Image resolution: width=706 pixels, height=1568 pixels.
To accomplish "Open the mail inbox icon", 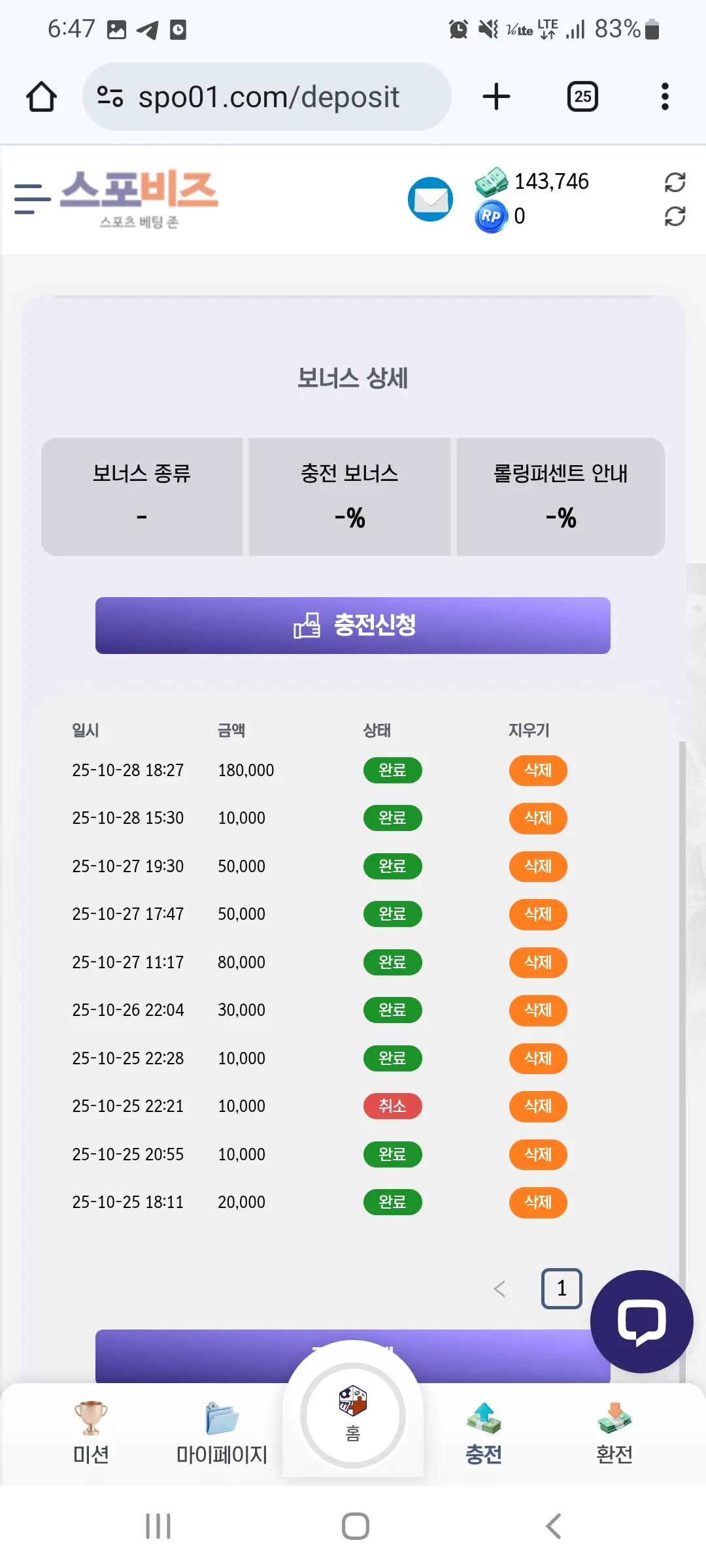I will 430,199.
